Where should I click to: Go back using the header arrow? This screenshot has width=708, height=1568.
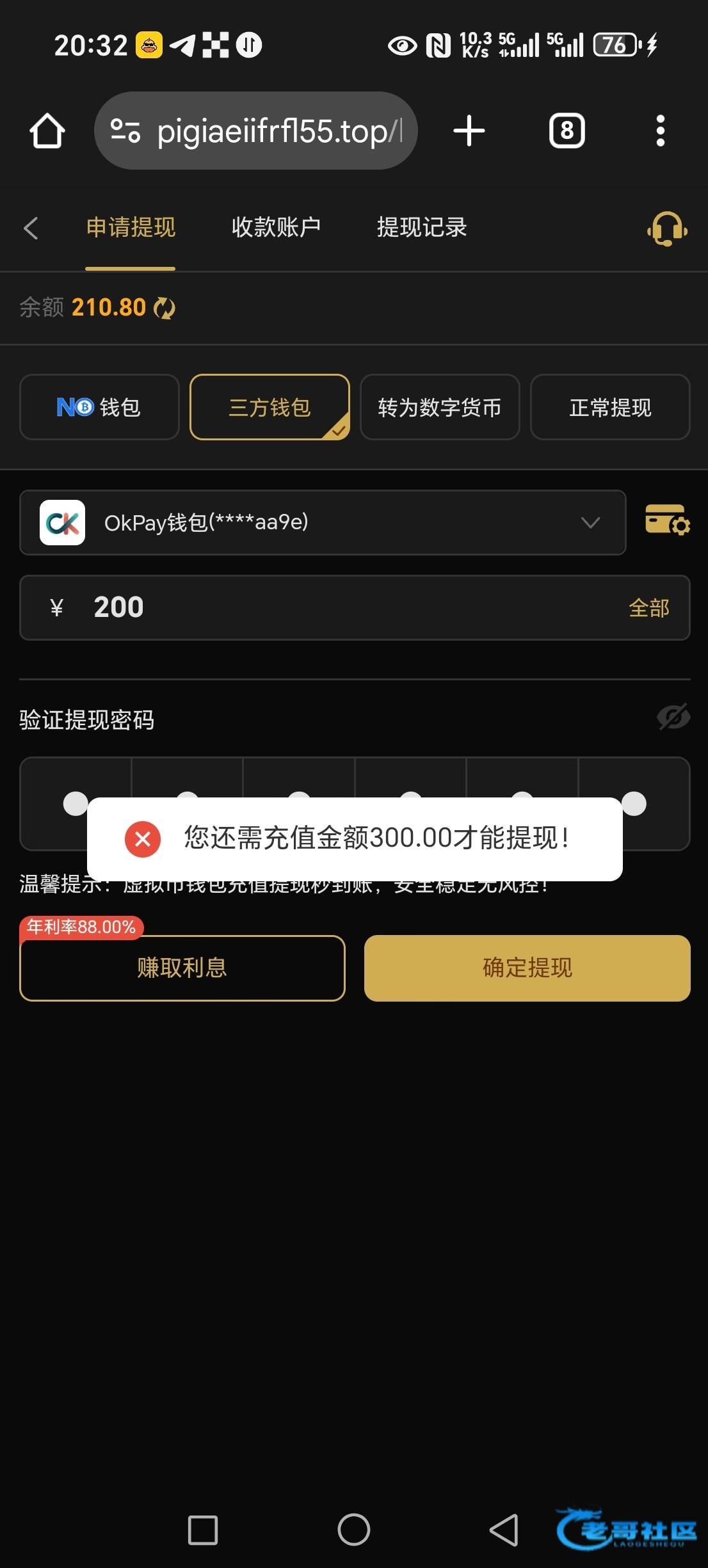pos(31,228)
